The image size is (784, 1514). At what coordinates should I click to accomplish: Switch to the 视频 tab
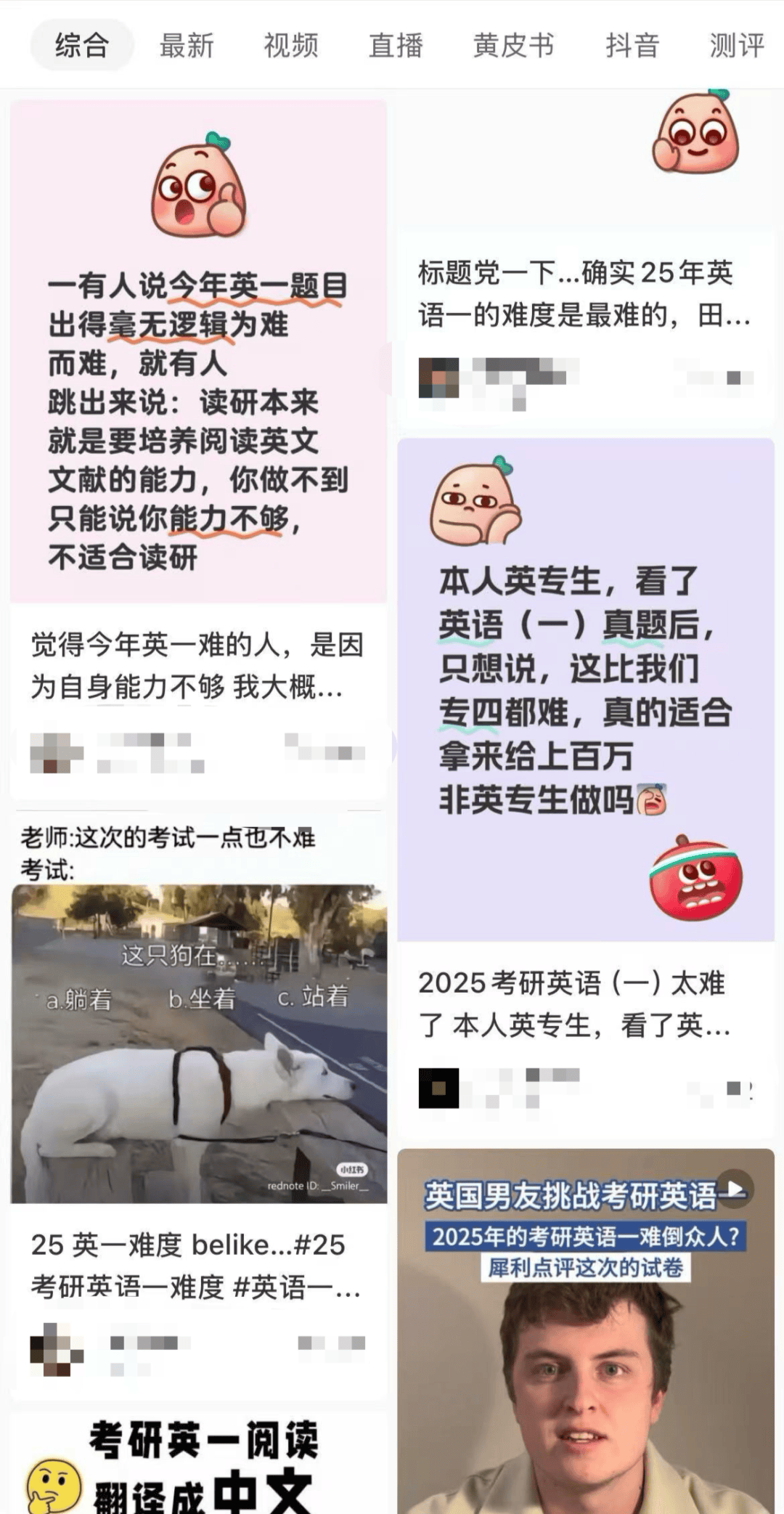(291, 46)
